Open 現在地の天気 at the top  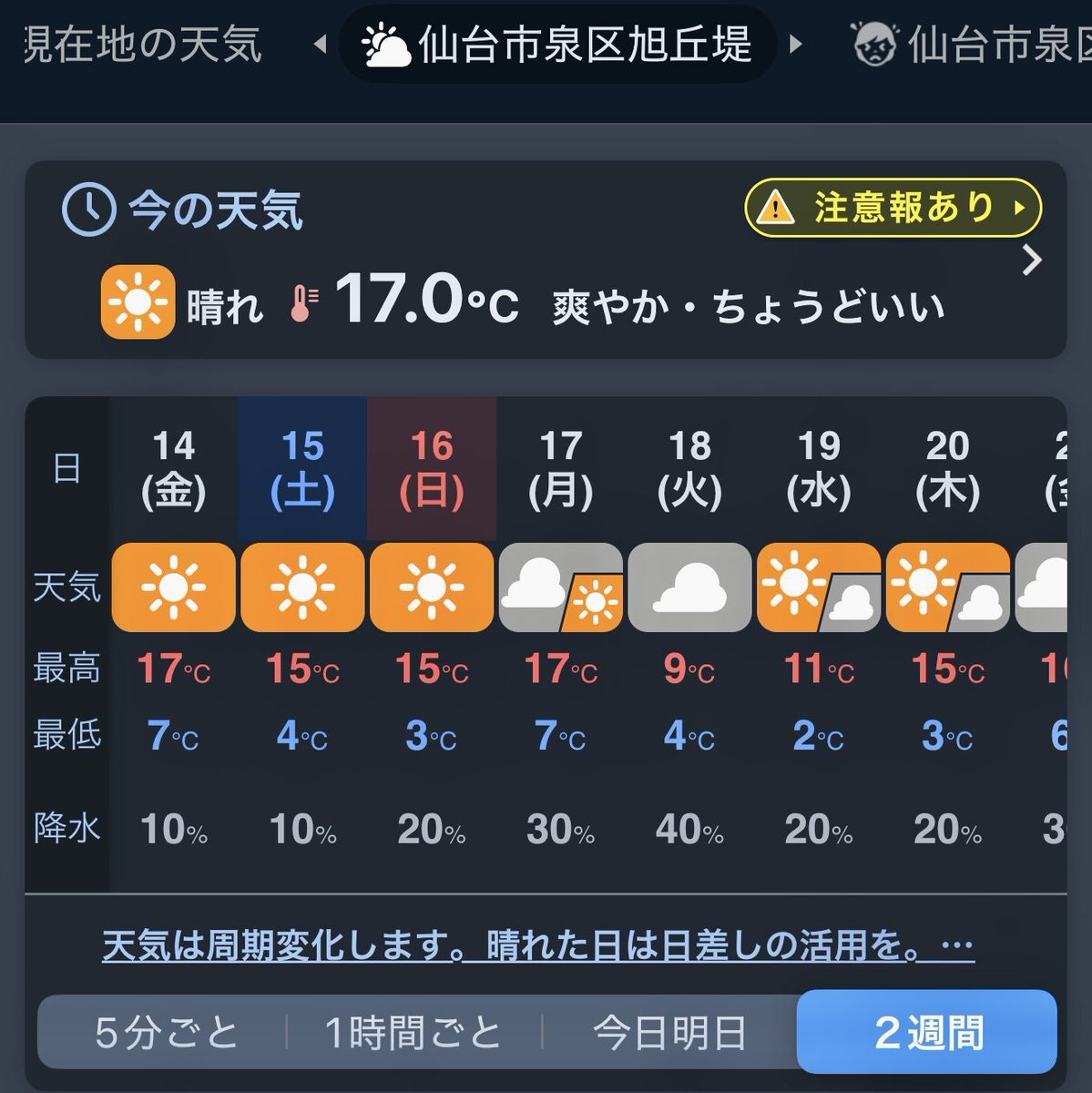pos(141,44)
